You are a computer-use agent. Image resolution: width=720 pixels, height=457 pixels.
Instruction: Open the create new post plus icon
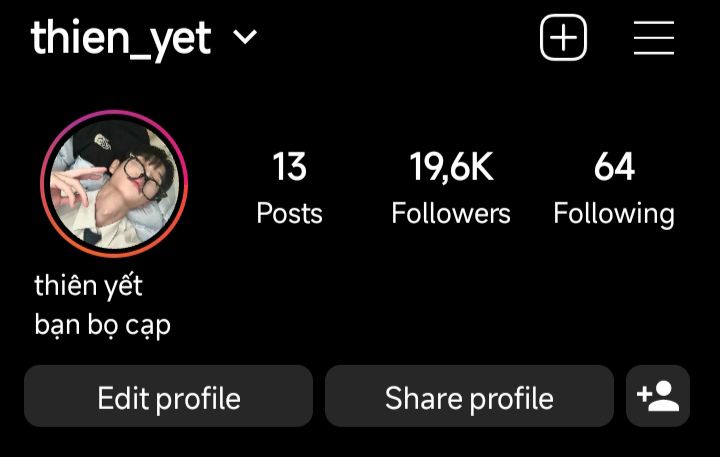563,39
